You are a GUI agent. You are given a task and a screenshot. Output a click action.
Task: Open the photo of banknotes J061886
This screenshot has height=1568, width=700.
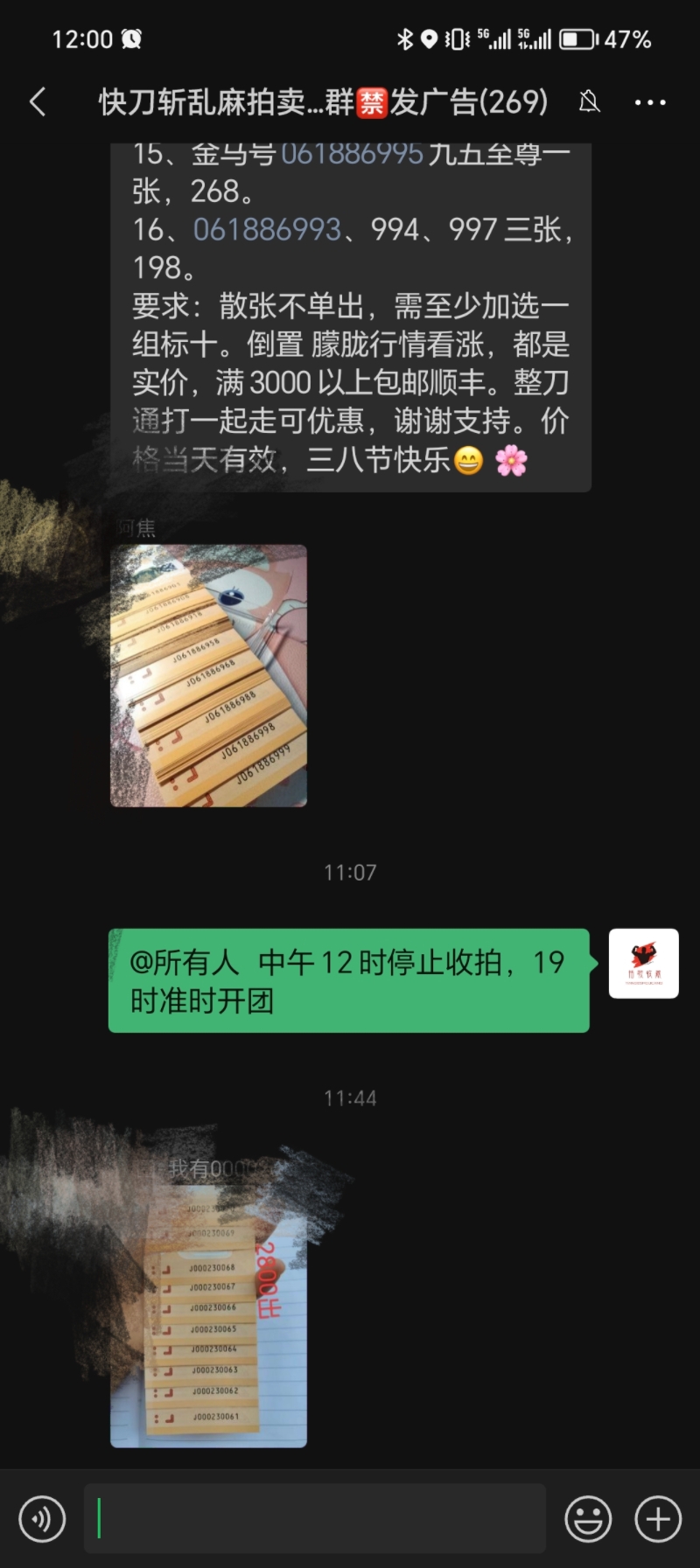pyautogui.click(x=208, y=675)
